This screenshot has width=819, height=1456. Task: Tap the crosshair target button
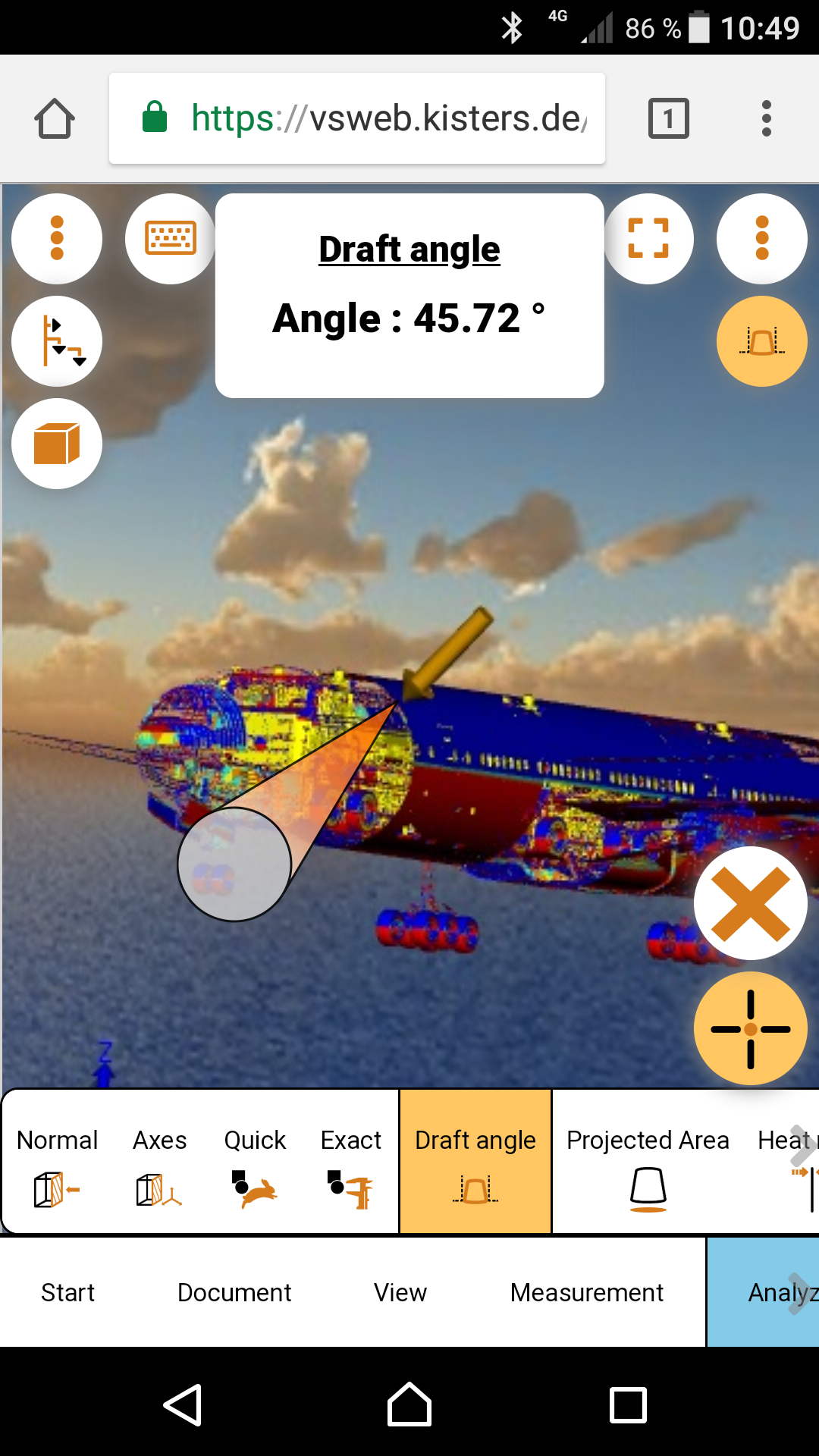(751, 1028)
